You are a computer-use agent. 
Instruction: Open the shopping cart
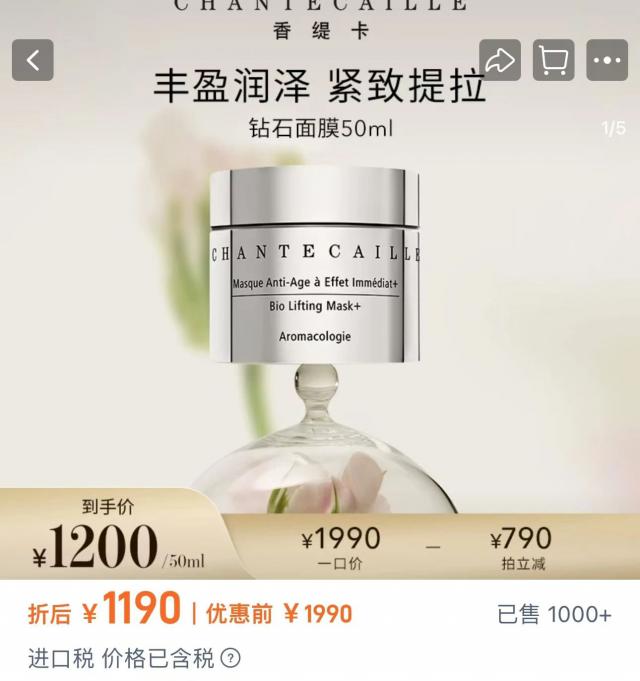tap(553, 61)
